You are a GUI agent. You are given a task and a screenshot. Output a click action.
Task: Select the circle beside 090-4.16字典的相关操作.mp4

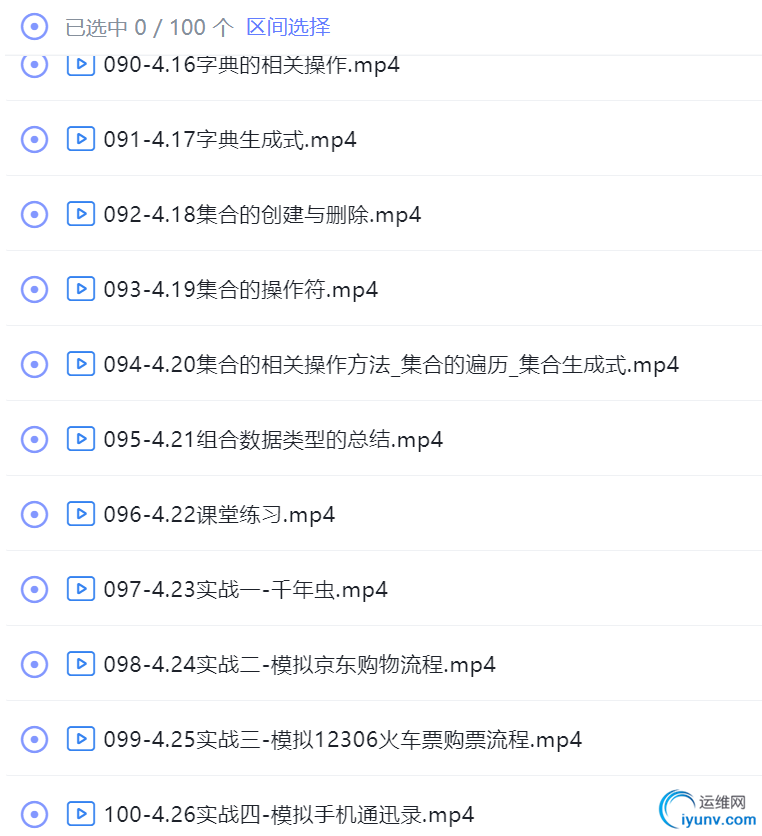click(34, 64)
